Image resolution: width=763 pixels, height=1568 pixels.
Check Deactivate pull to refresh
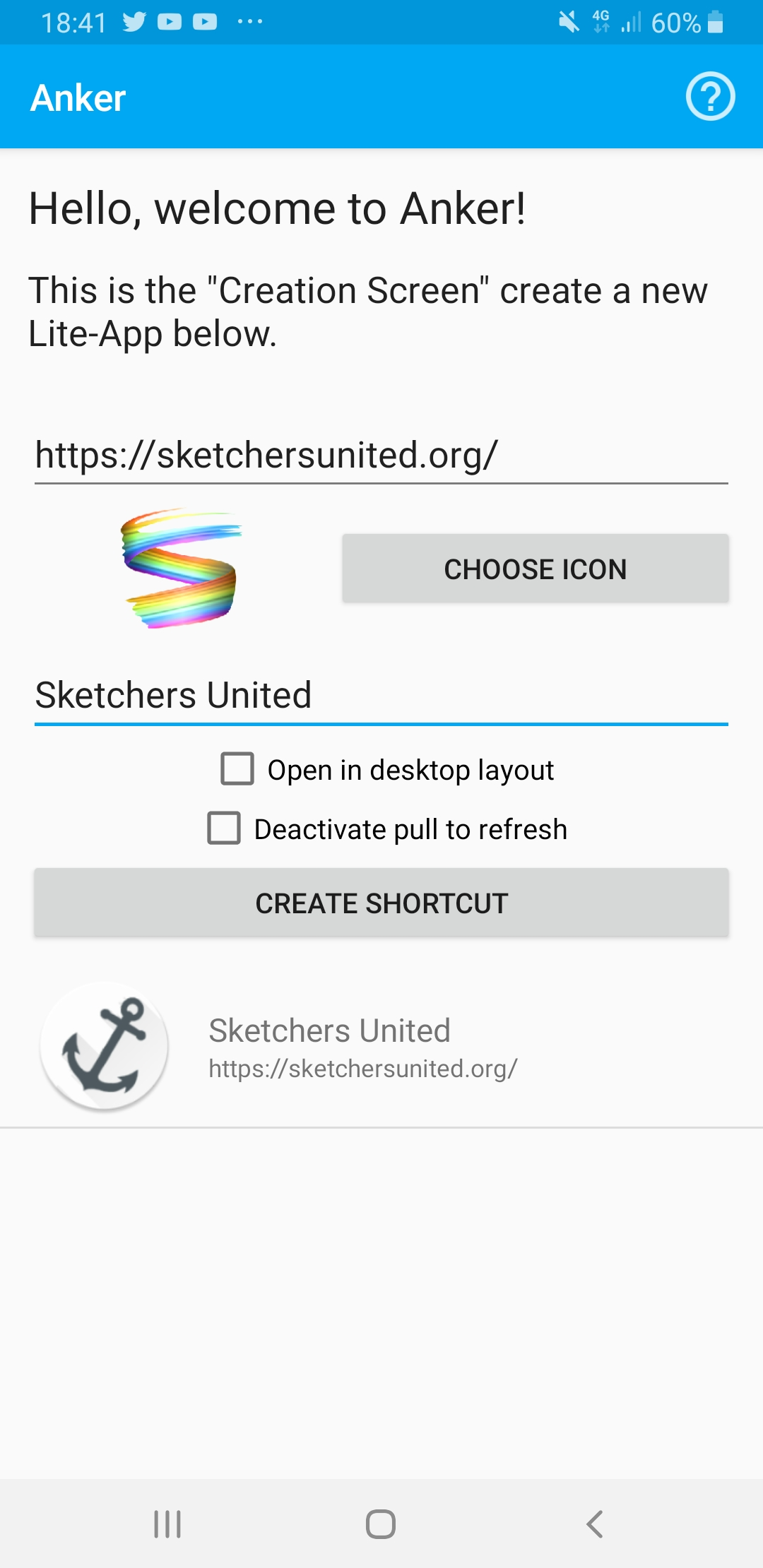click(x=224, y=828)
